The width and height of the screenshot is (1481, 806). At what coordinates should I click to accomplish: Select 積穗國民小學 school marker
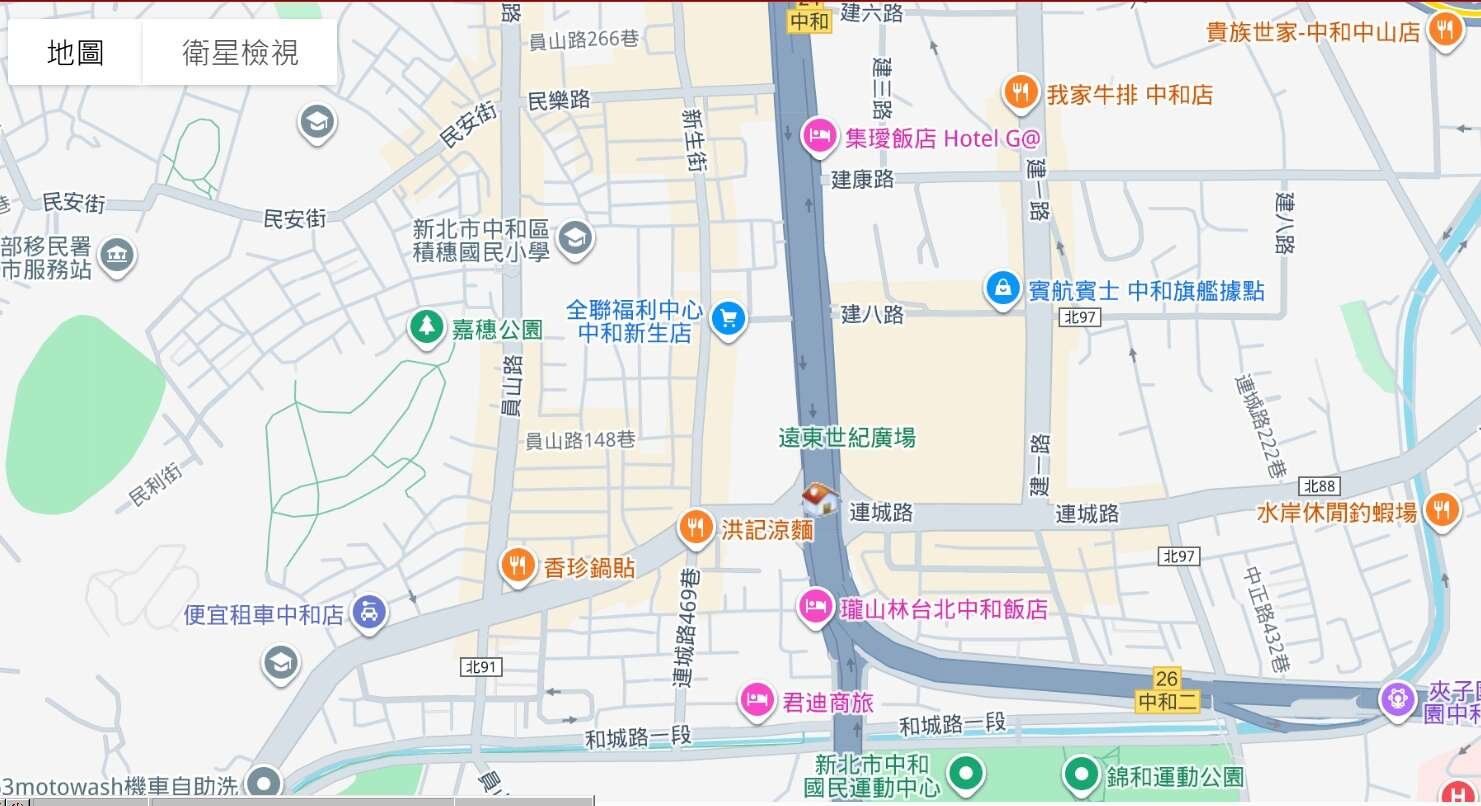pos(575,238)
